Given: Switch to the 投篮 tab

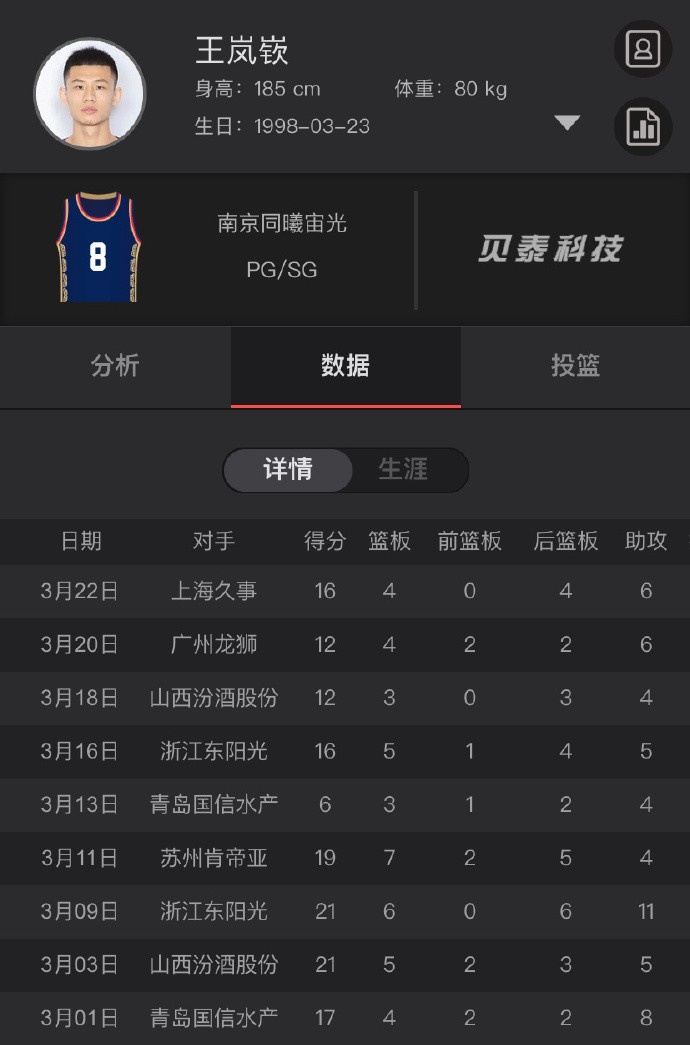Looking at the screenshot, I should (575, 366).
